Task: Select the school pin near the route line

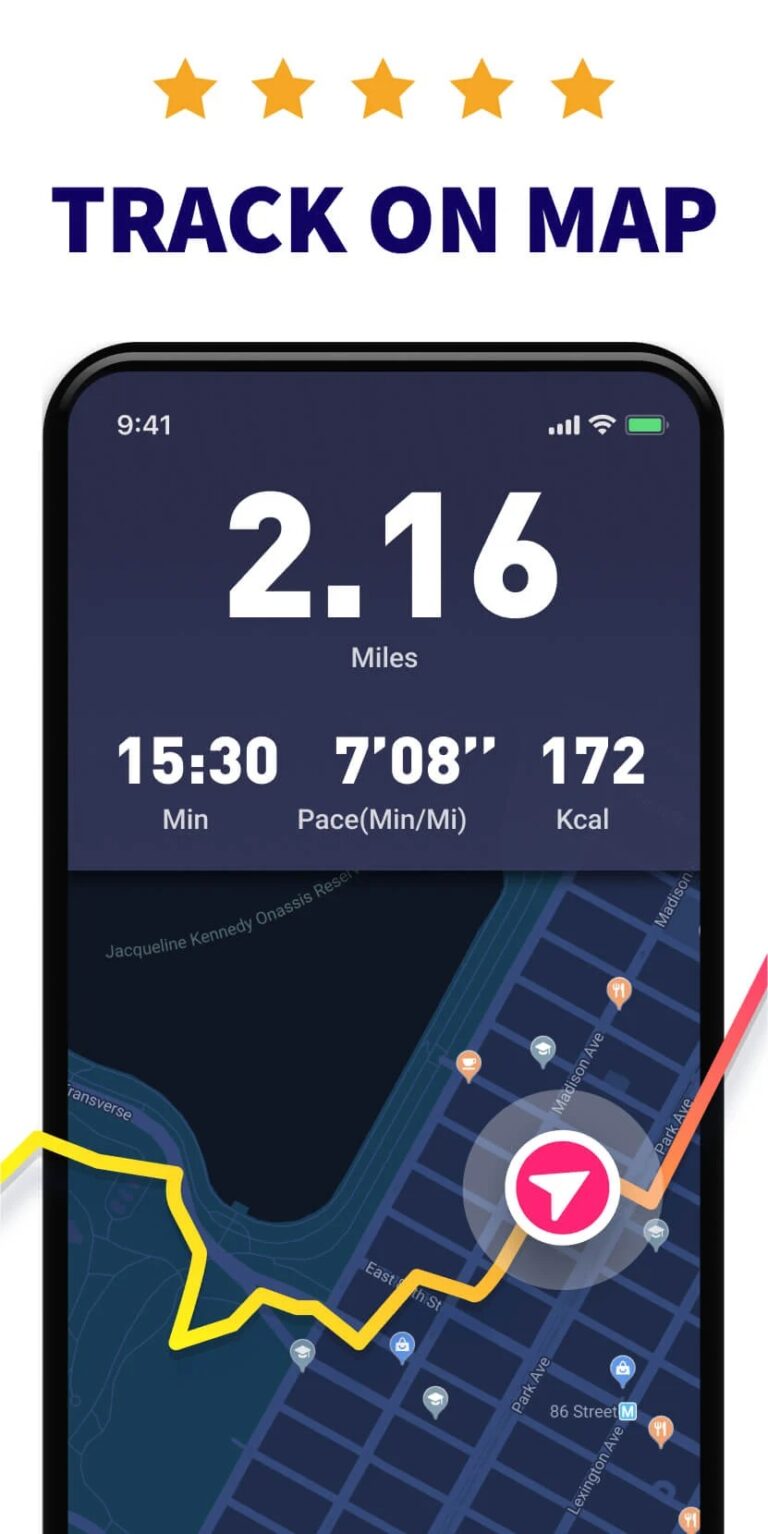Action: click(301, 1353)
